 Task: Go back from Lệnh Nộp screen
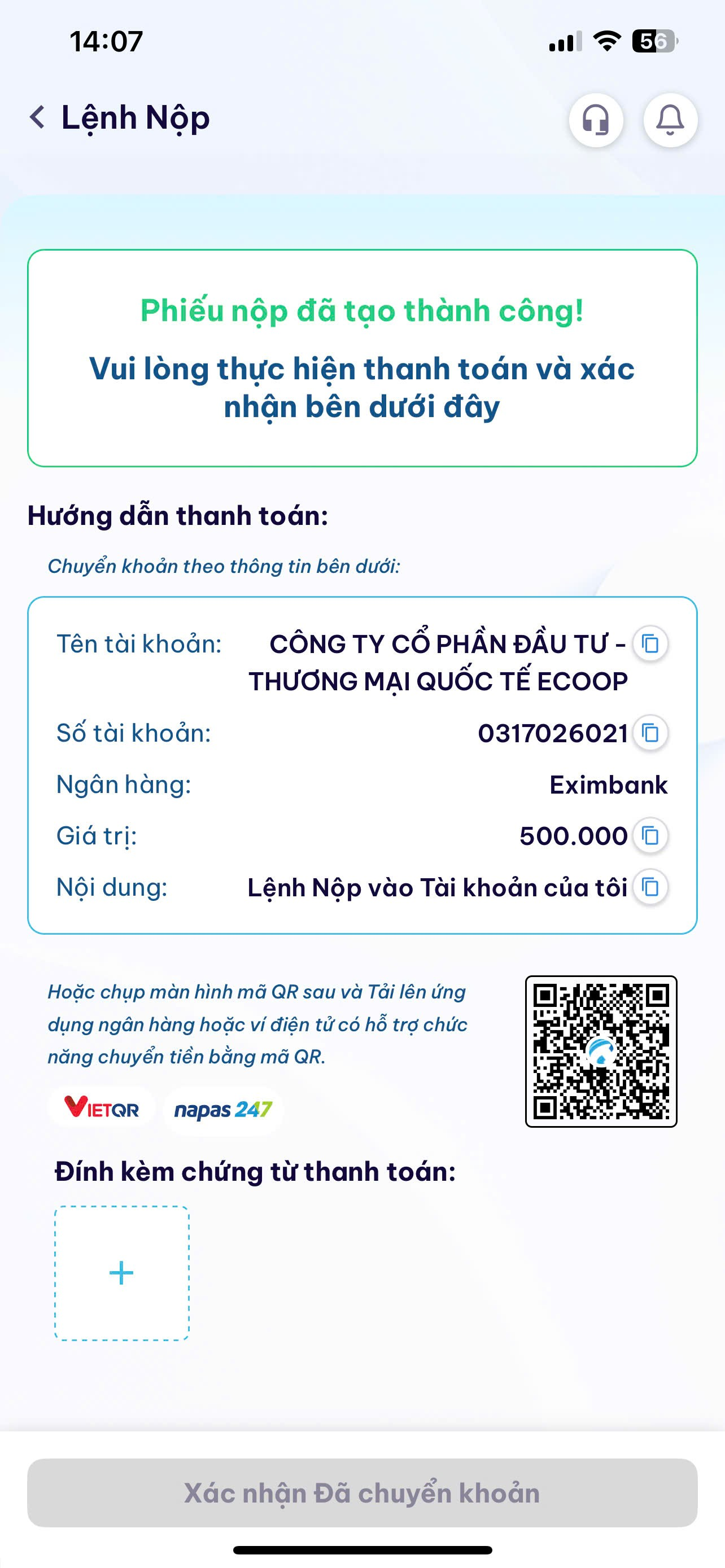(x=38, y=117)
